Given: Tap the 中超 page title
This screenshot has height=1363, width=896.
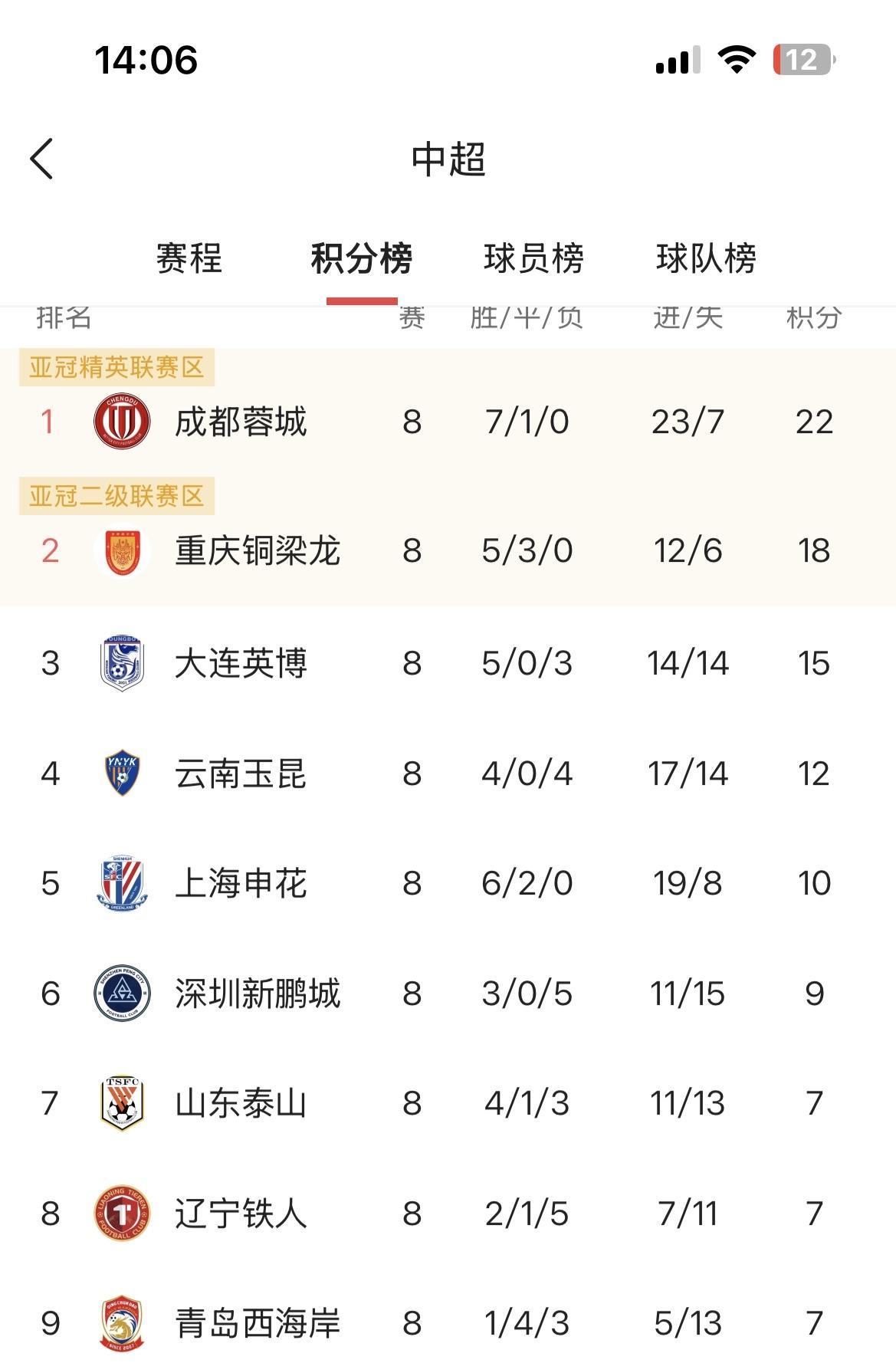Looking at the screenshot, I should (448, 161).
